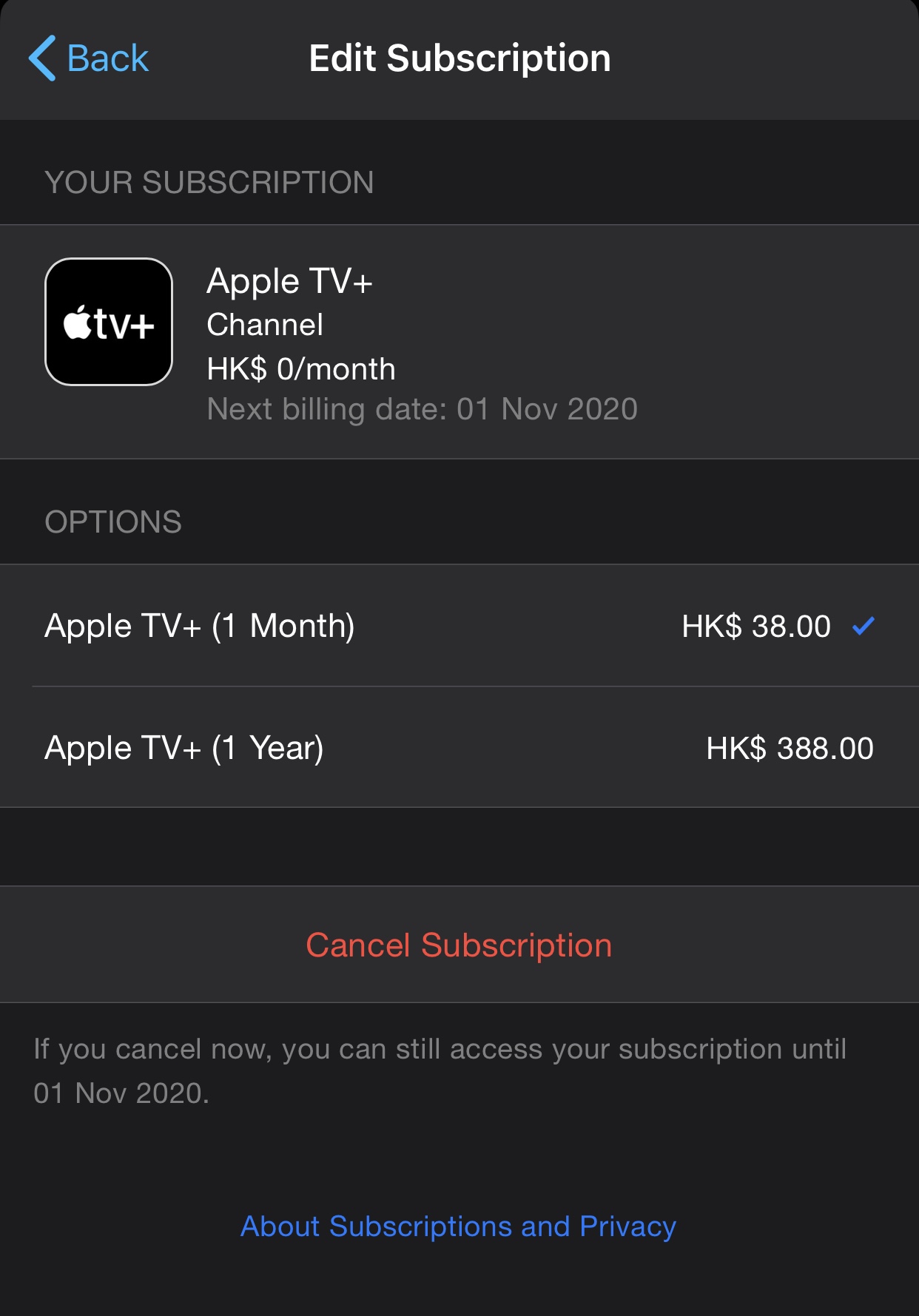Select the Apple TV+ (1 Month) plan

point(459,626)
